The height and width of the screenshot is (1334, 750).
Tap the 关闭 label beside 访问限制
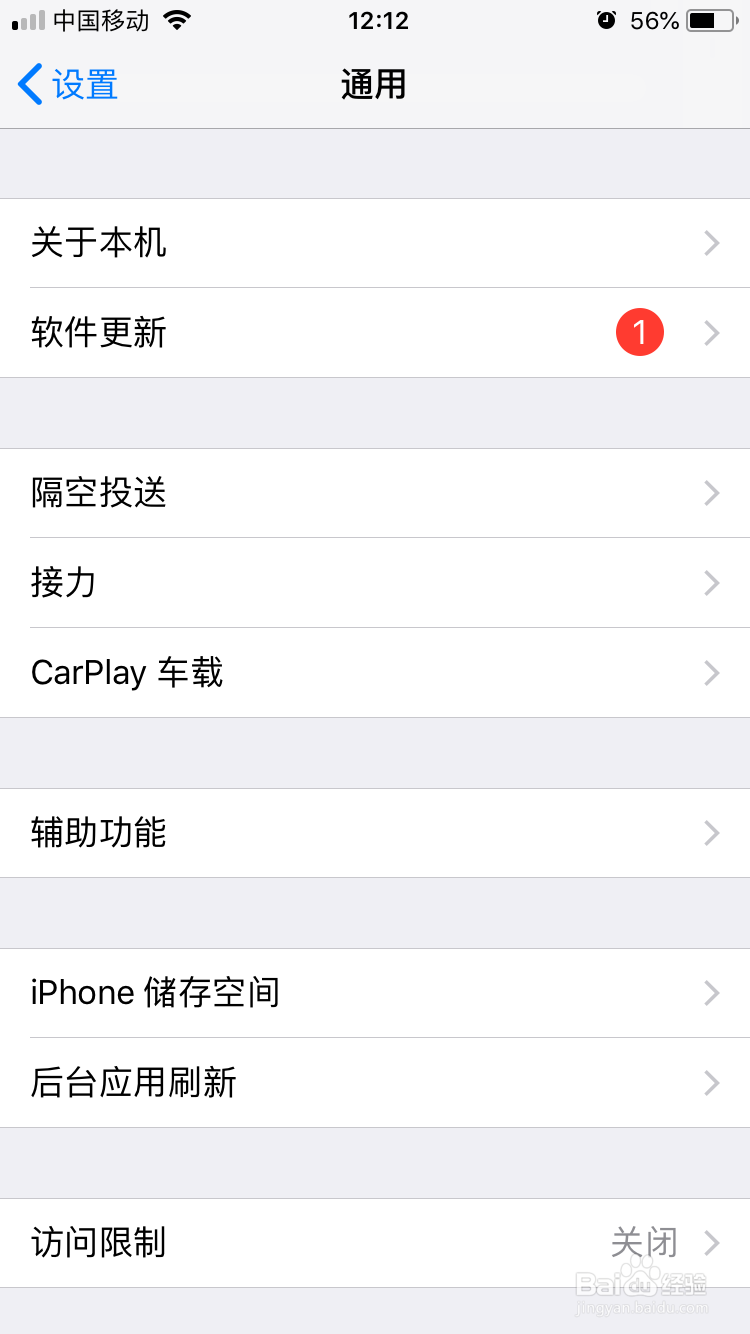point(644,1243)
